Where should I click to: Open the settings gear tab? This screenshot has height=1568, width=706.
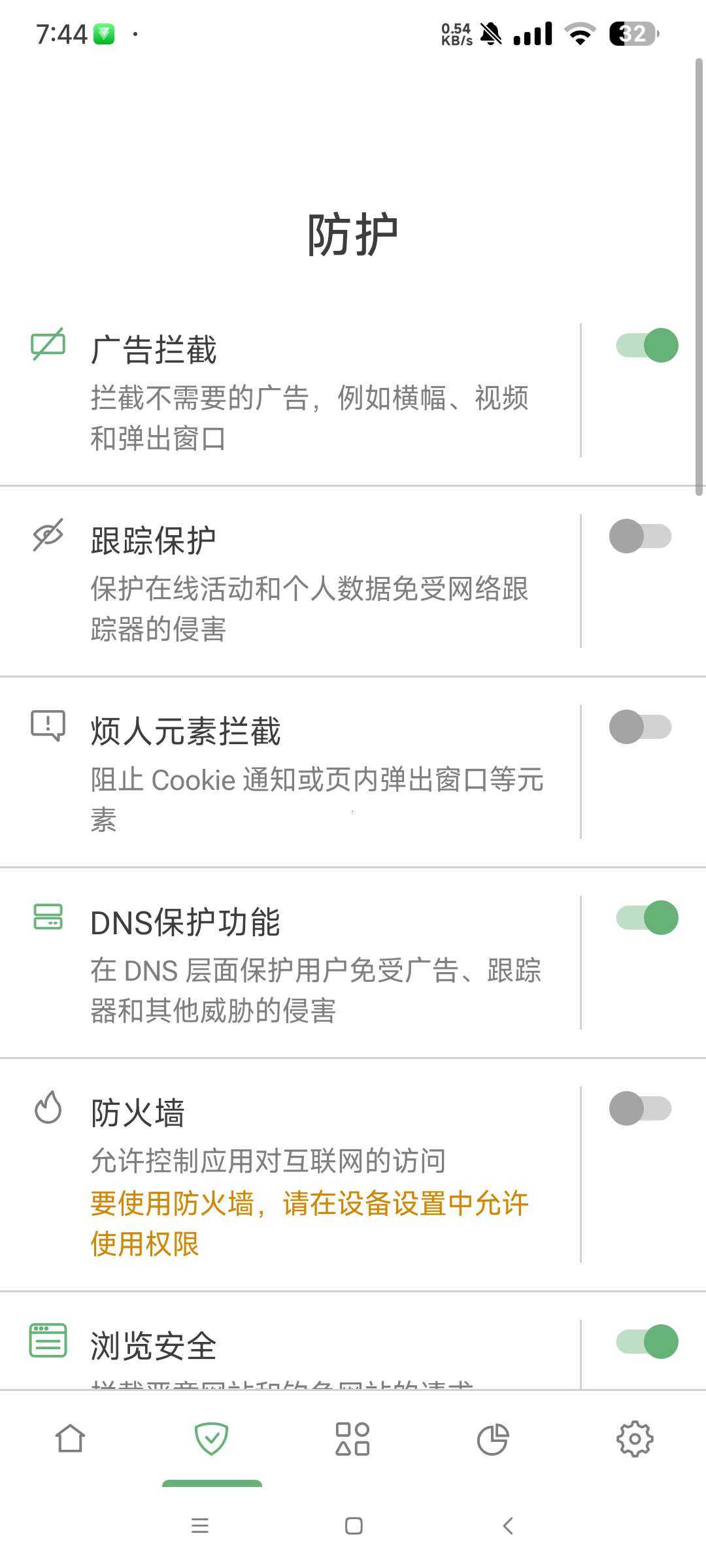pos(635,1439)
